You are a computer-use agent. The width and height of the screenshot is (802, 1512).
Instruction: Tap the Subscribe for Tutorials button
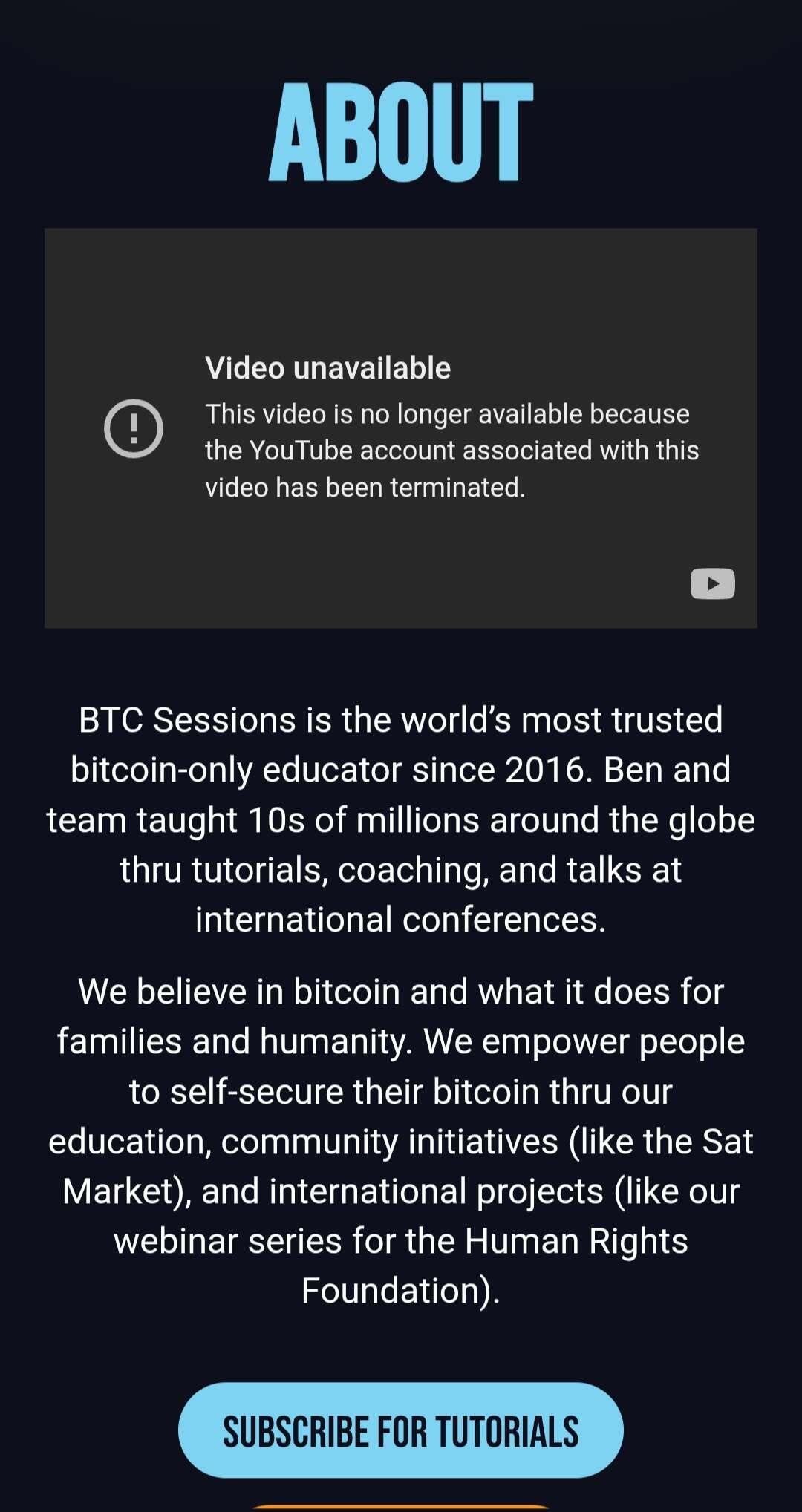tap(400, 1430)
